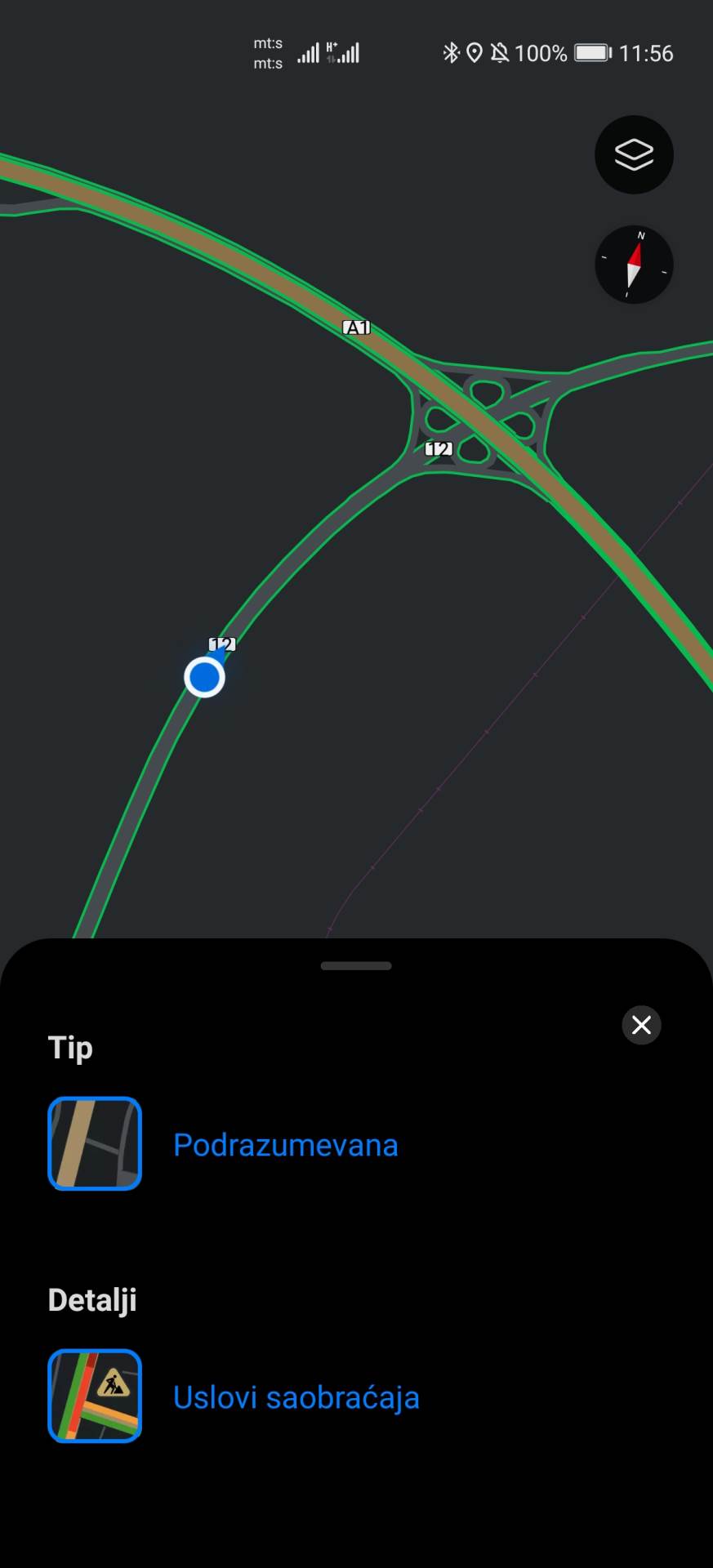
Task: Click the road 12 shield near the interchange
Action: (x=439, y=448)
